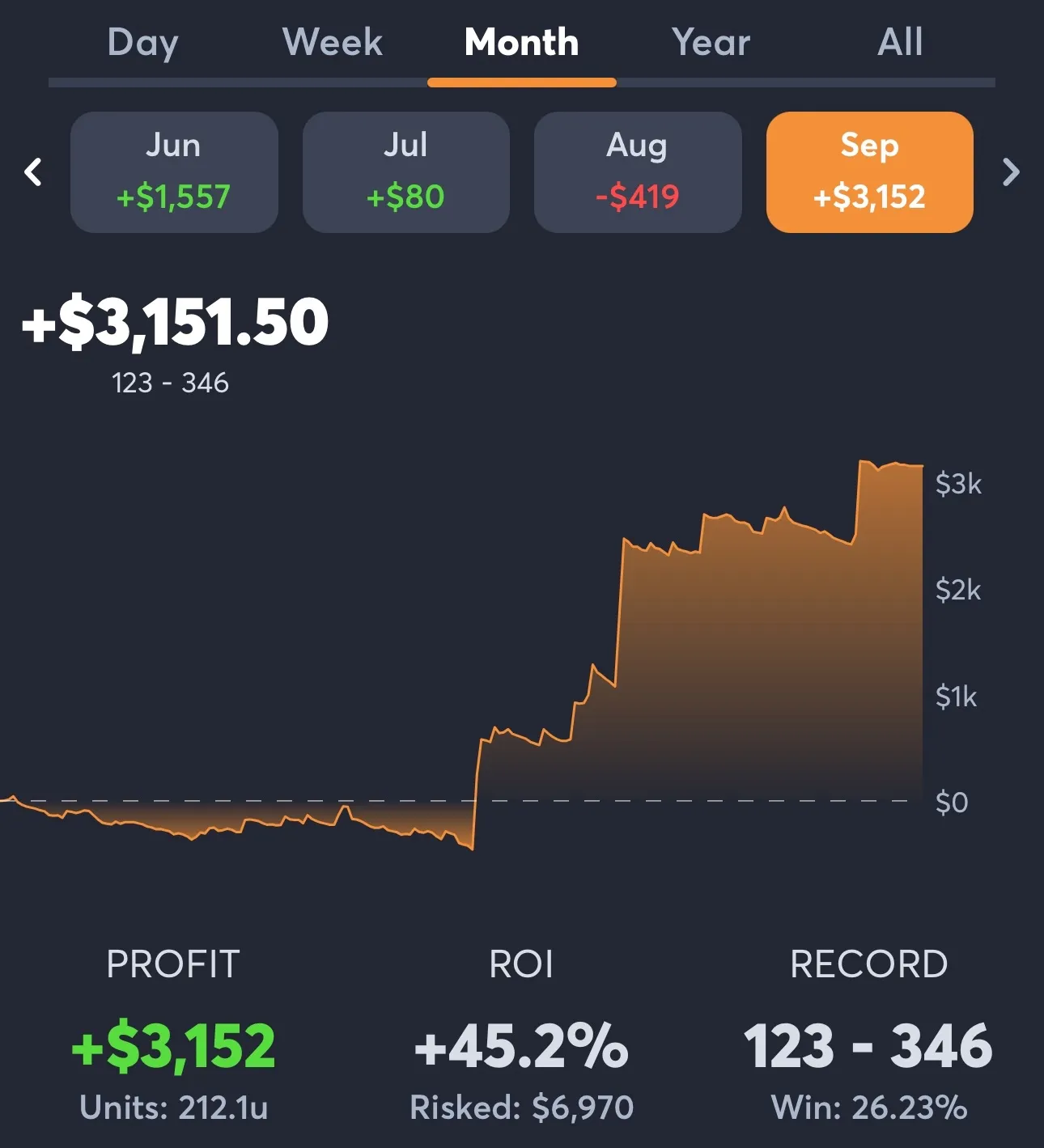Keep the Month view selected
1044x1148 pixels.
pos(521,42)
